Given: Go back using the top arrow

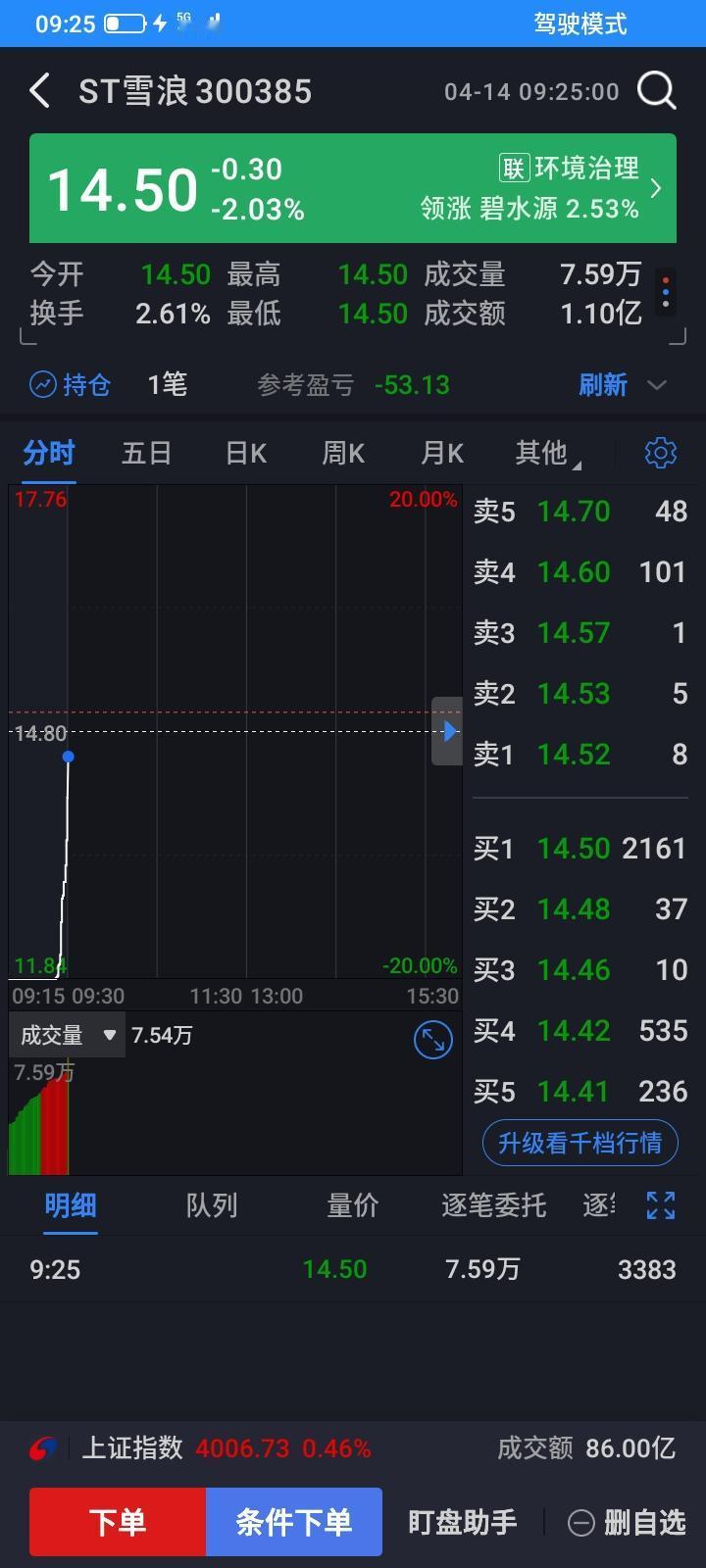Looking at the screenshot, I should click(x=39, y=91).
